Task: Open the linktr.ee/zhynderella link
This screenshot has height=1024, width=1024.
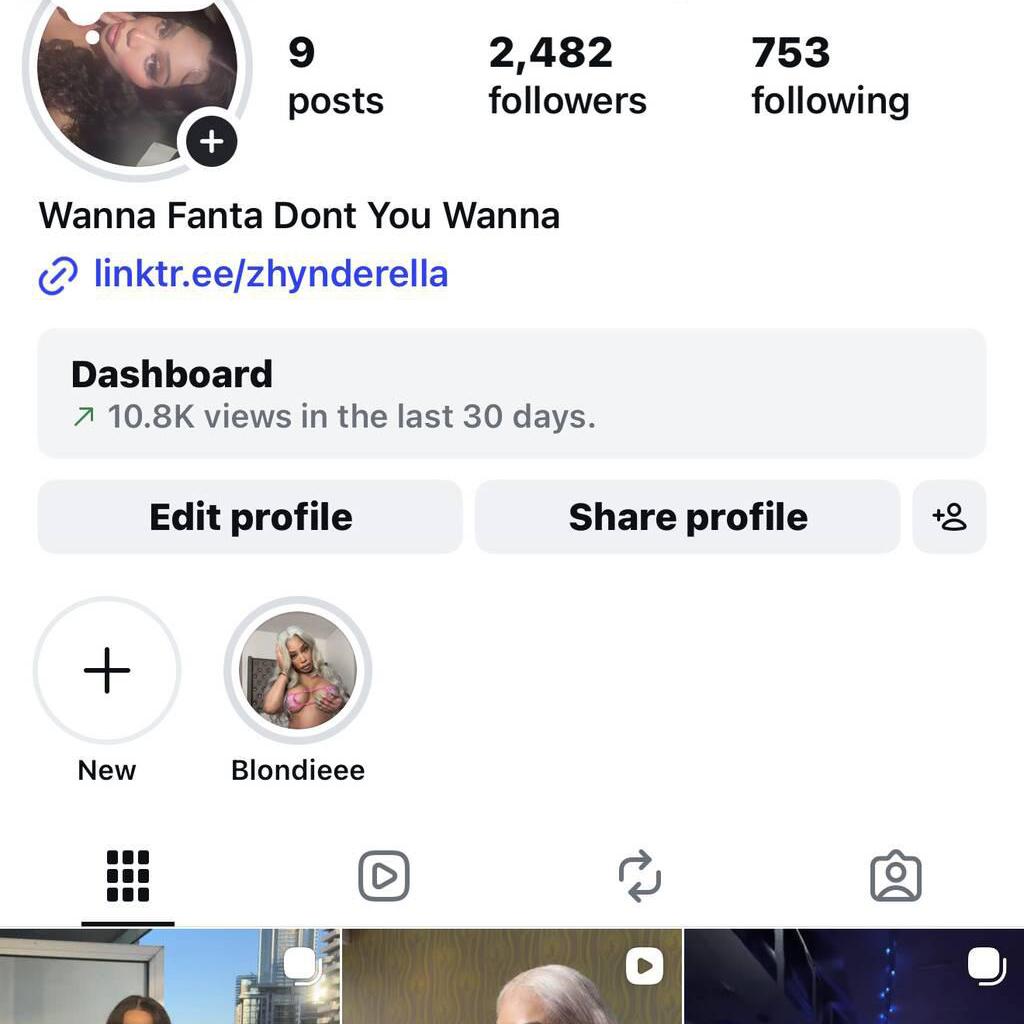Action: 270,274
